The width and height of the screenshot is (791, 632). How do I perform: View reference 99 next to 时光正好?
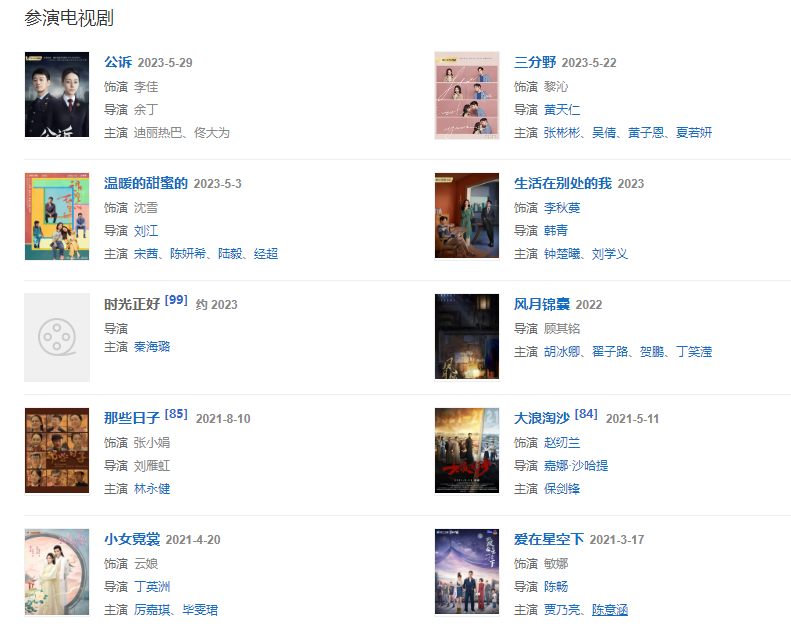(x=176, y=299)
